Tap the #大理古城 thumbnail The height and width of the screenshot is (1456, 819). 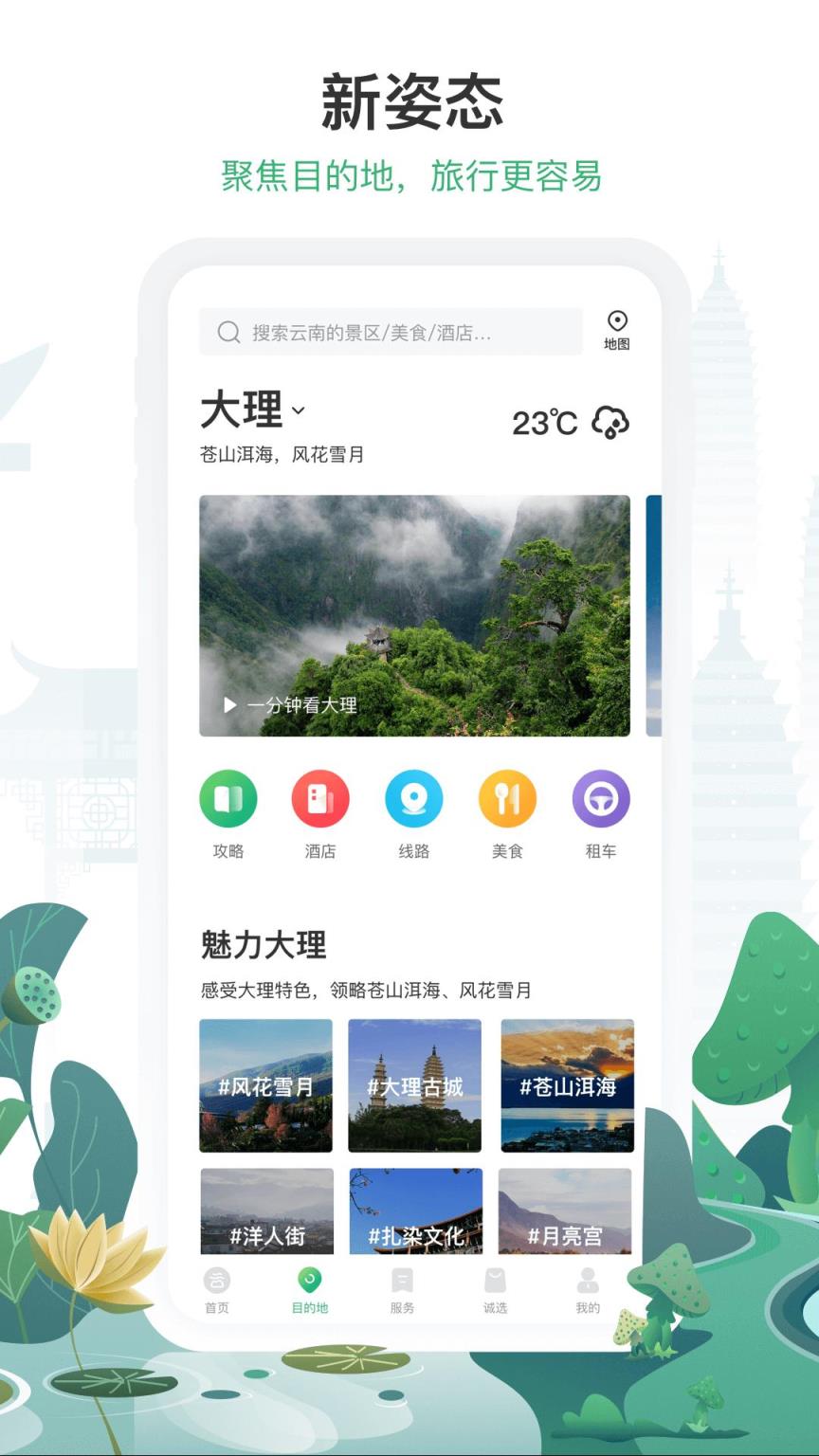click(x=414, y=1084)
